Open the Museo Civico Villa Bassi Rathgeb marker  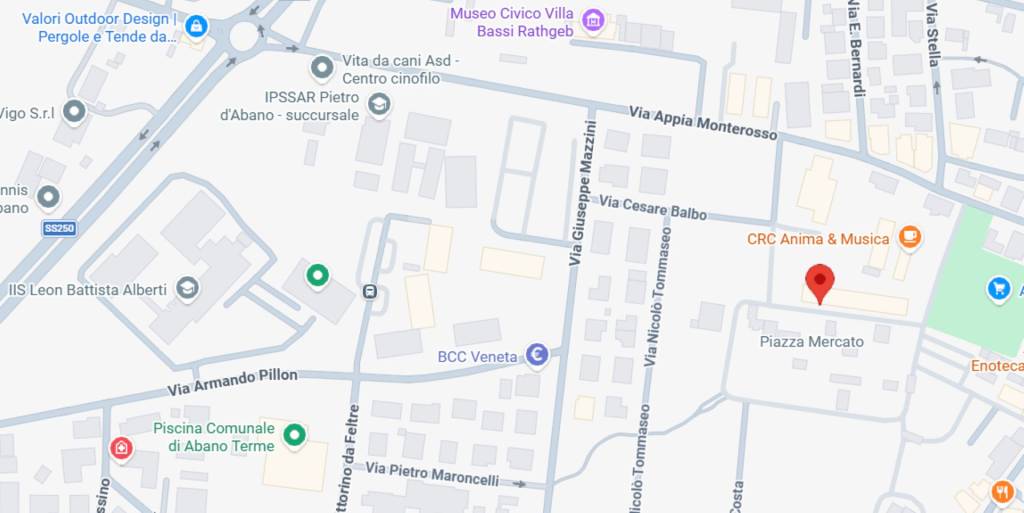(594, 21)
